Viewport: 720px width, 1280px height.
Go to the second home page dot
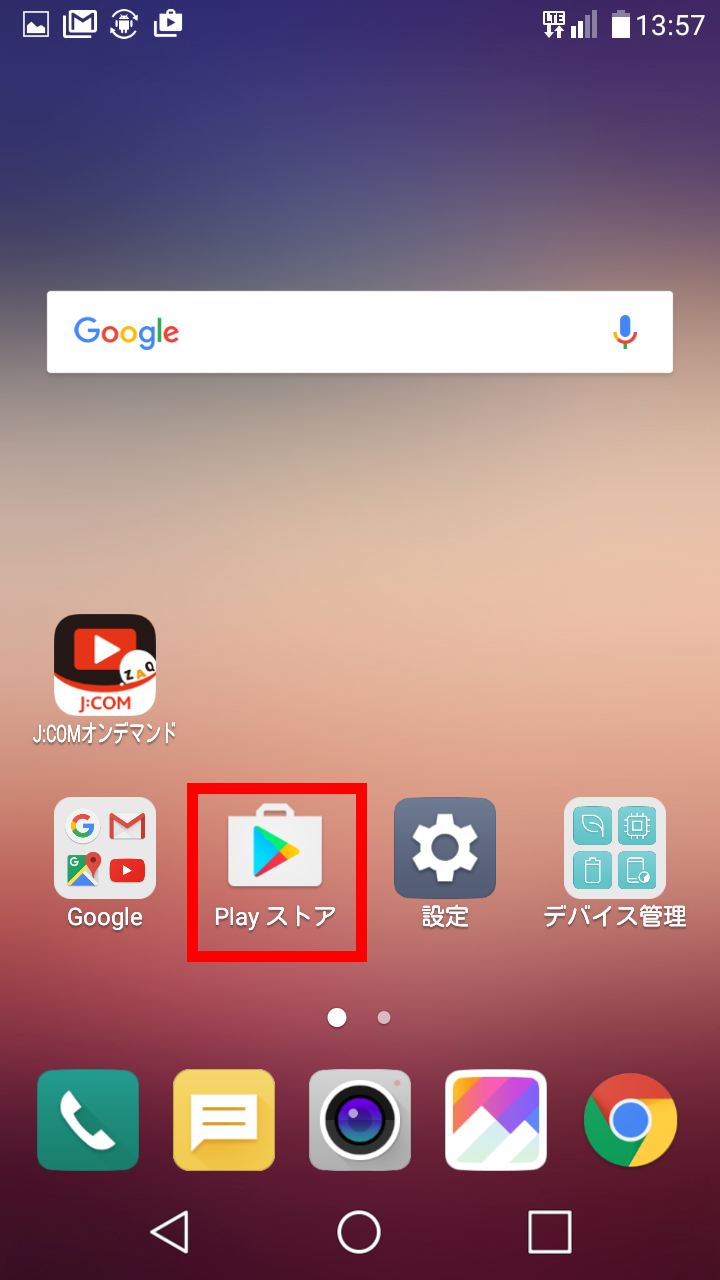click(x=384, y=1018)
